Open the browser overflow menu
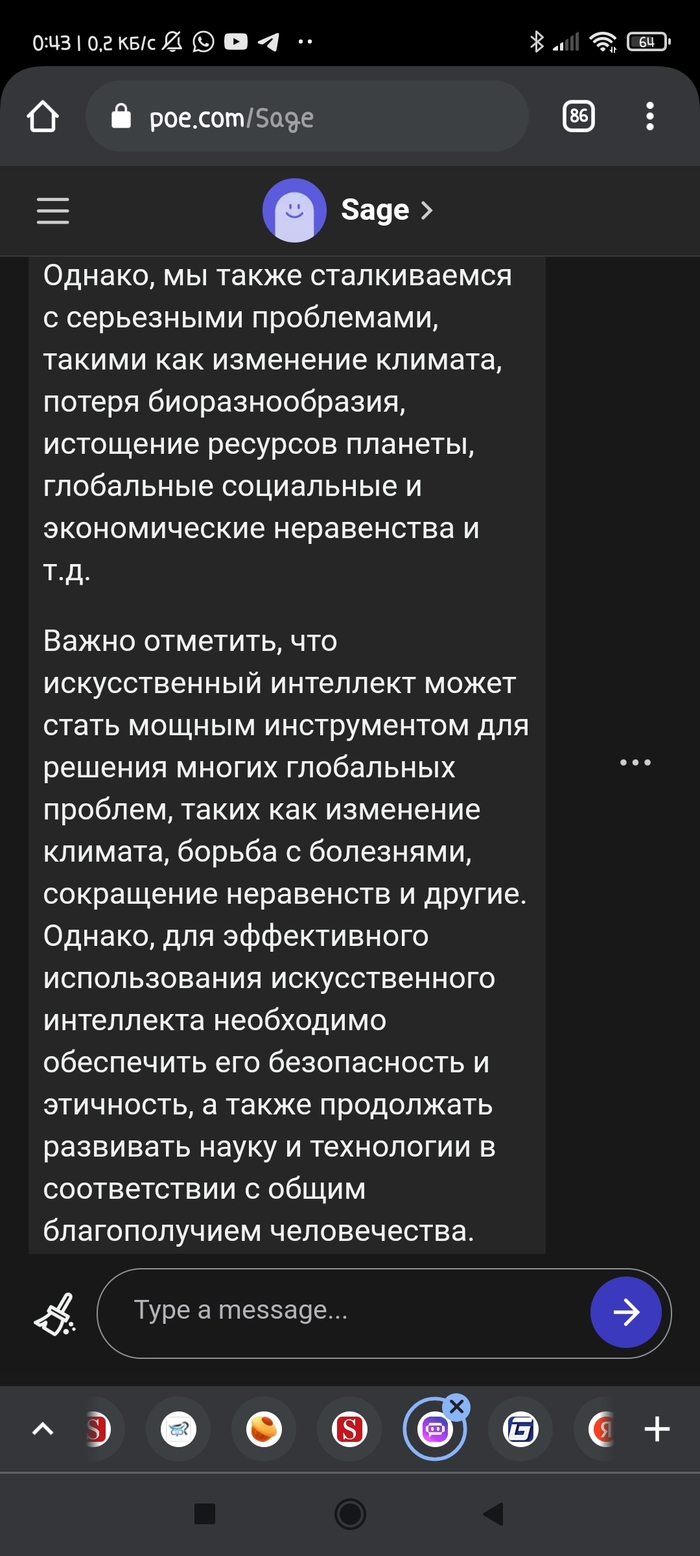Viewport: 700px width, 1556px height. pos(650,117)
